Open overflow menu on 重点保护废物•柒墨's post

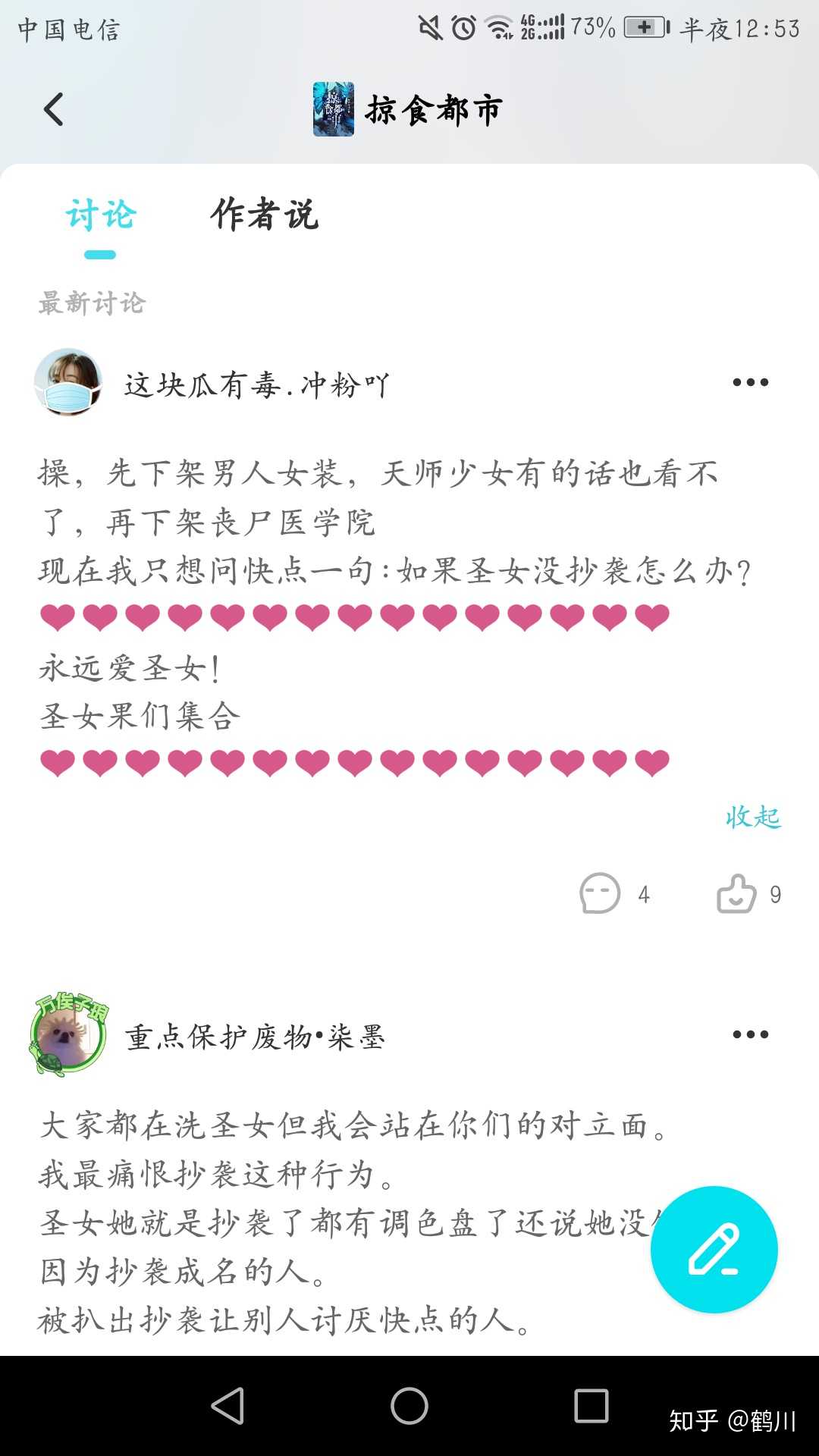point(750,1034)
